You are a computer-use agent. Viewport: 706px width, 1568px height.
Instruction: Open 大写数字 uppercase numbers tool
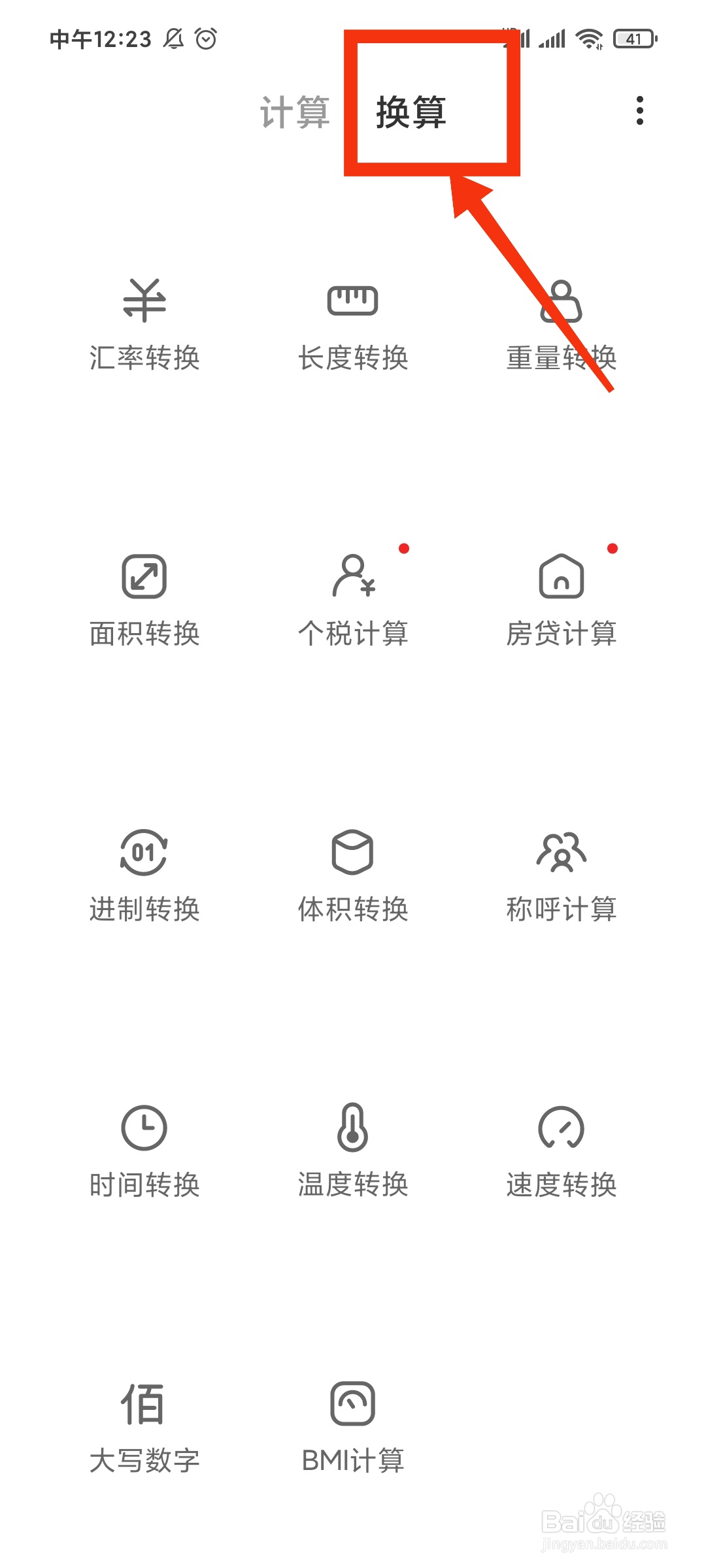pyautogui.click(x=144, y=1428)
